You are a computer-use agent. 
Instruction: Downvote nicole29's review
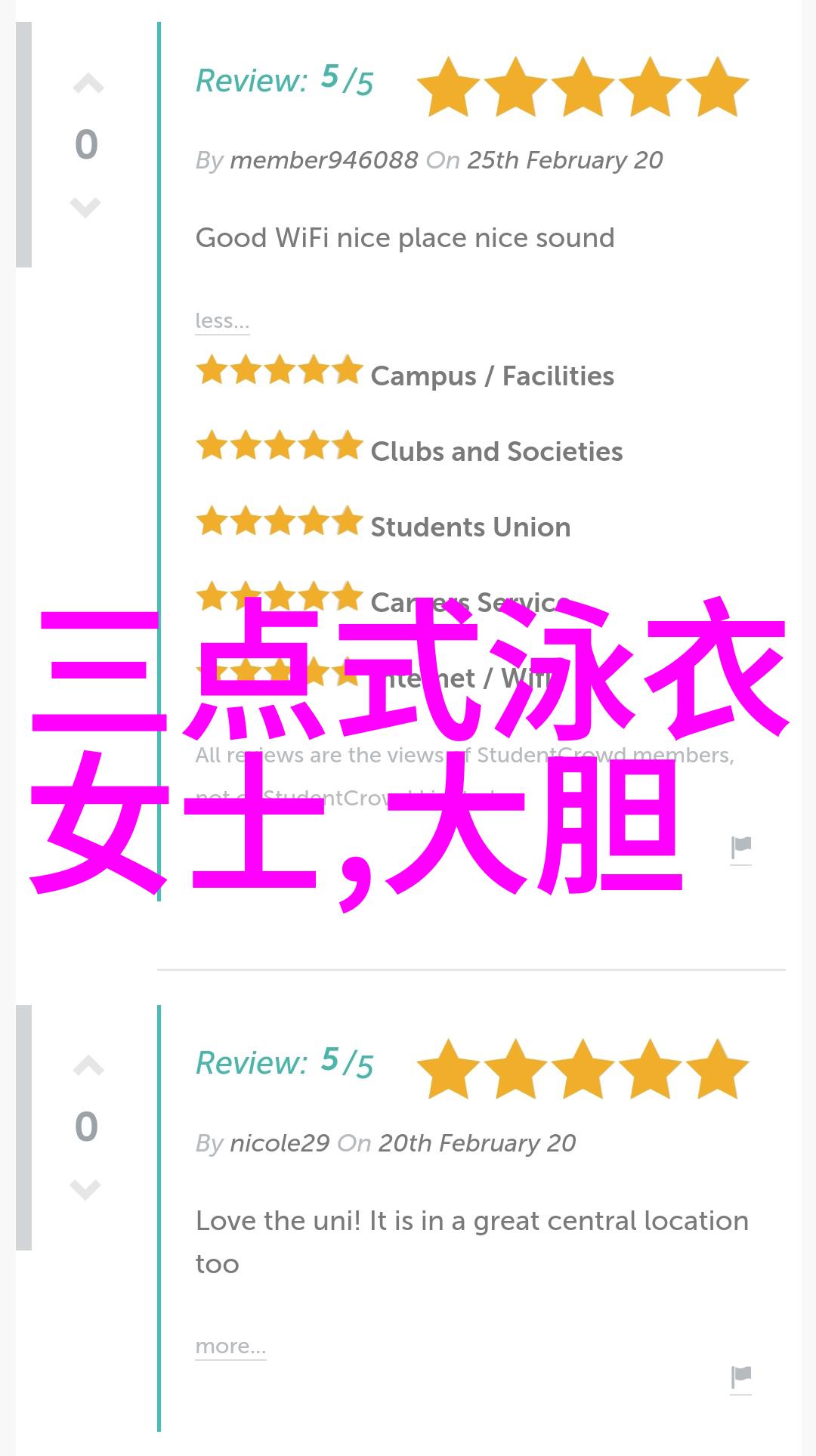click(x=85, y=1189)
